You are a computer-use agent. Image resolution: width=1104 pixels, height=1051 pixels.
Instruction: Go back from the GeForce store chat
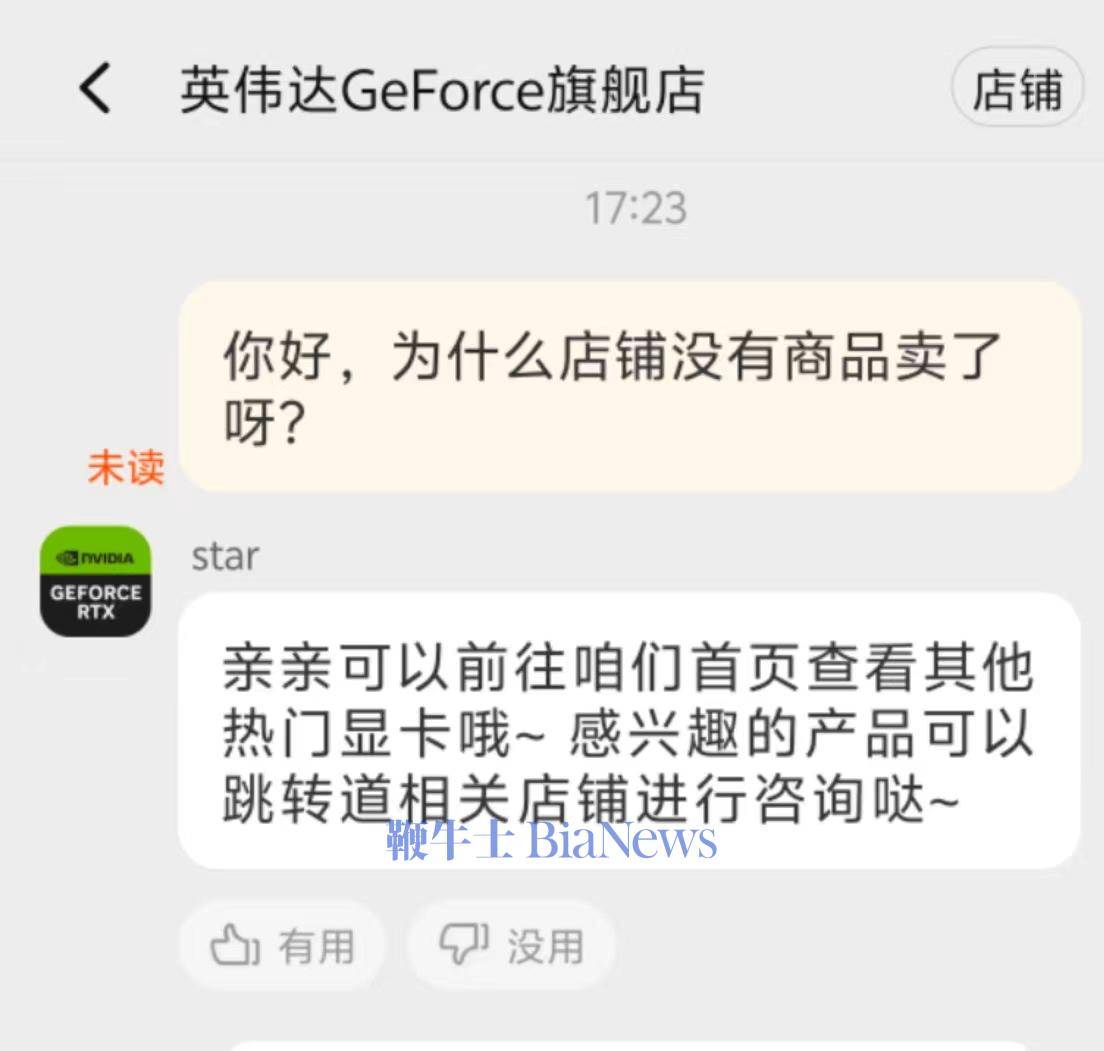(95, 88)
